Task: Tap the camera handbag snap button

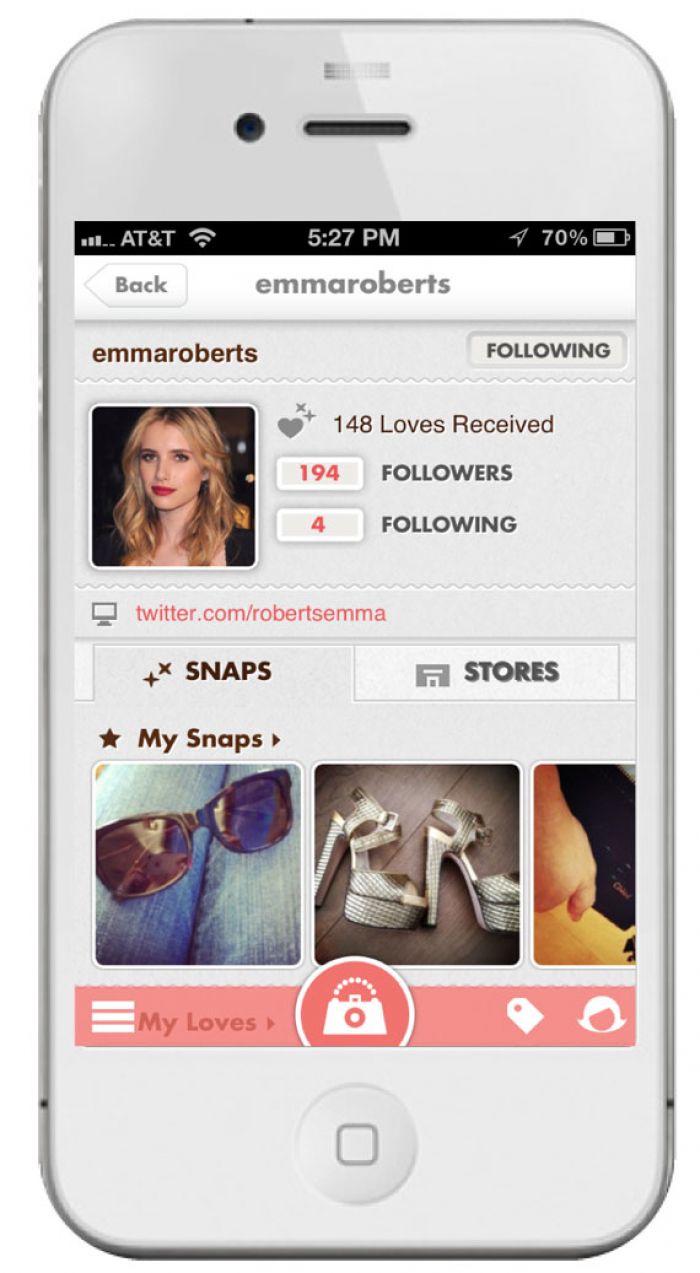Action: pyautogui.click(x=355, y=1010)
